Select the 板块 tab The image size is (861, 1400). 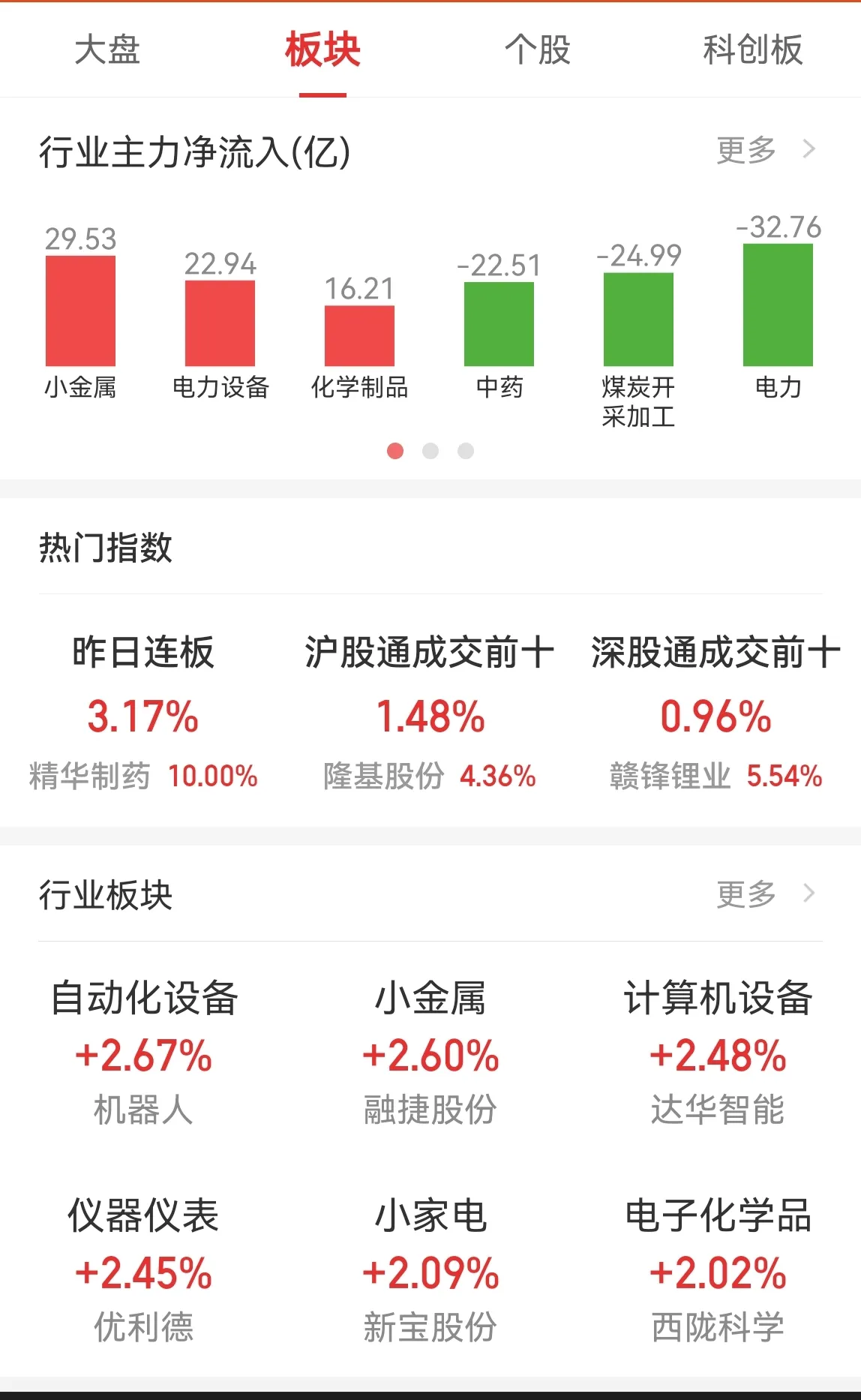click(x=322, y=50)
